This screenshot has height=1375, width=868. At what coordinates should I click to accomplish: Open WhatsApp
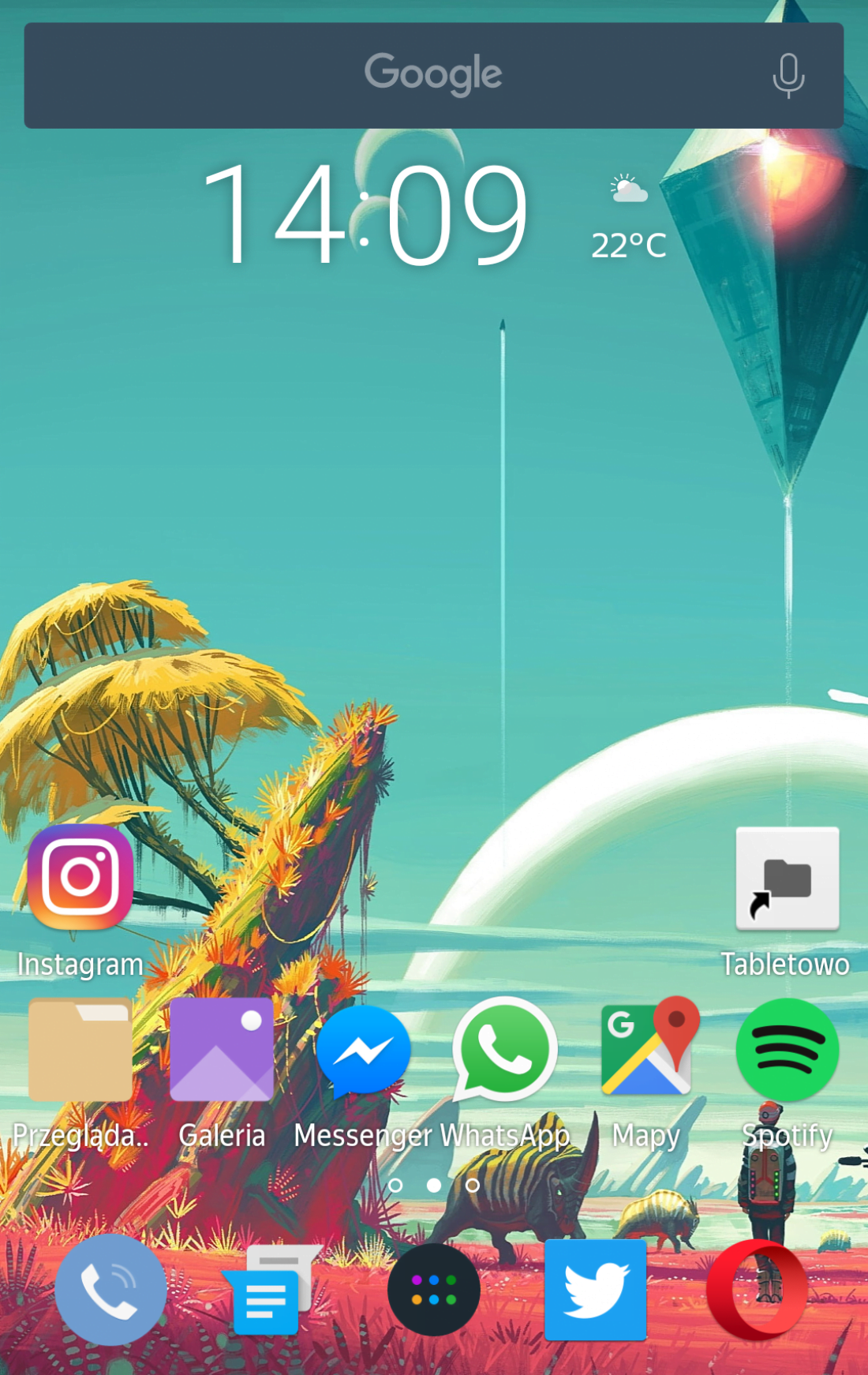[505, 1050]
